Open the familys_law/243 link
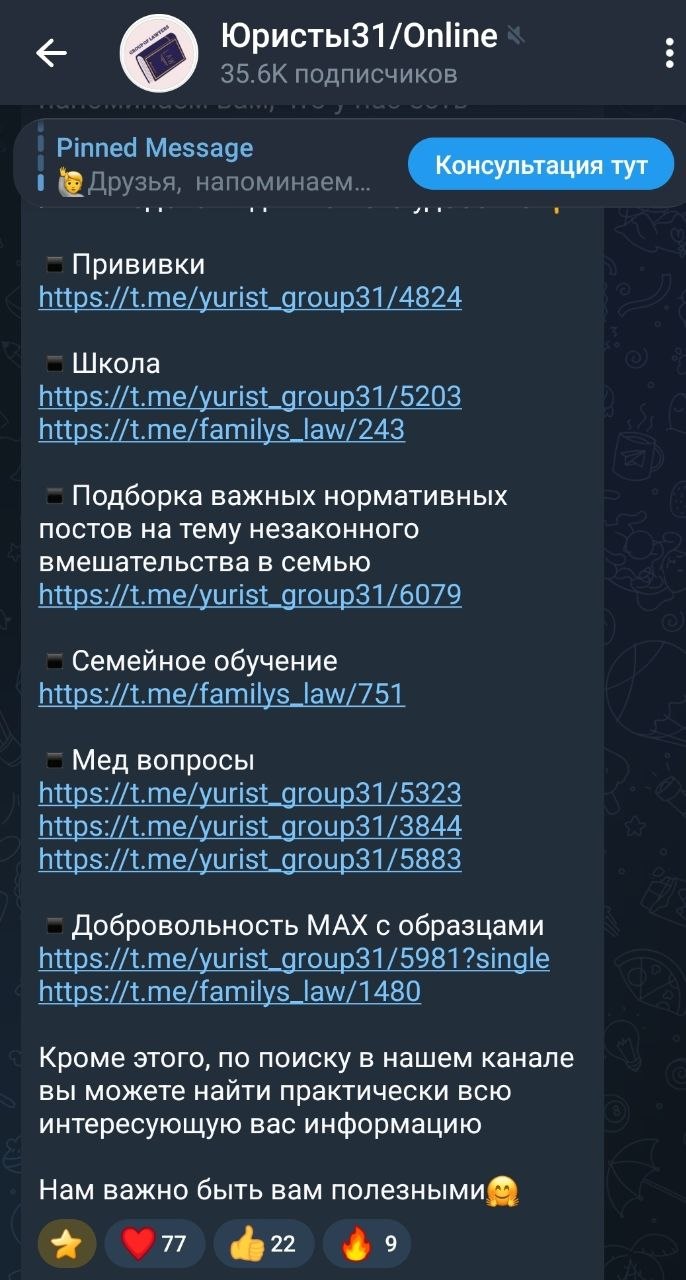 pyautogui.click(x=221, y=429)
